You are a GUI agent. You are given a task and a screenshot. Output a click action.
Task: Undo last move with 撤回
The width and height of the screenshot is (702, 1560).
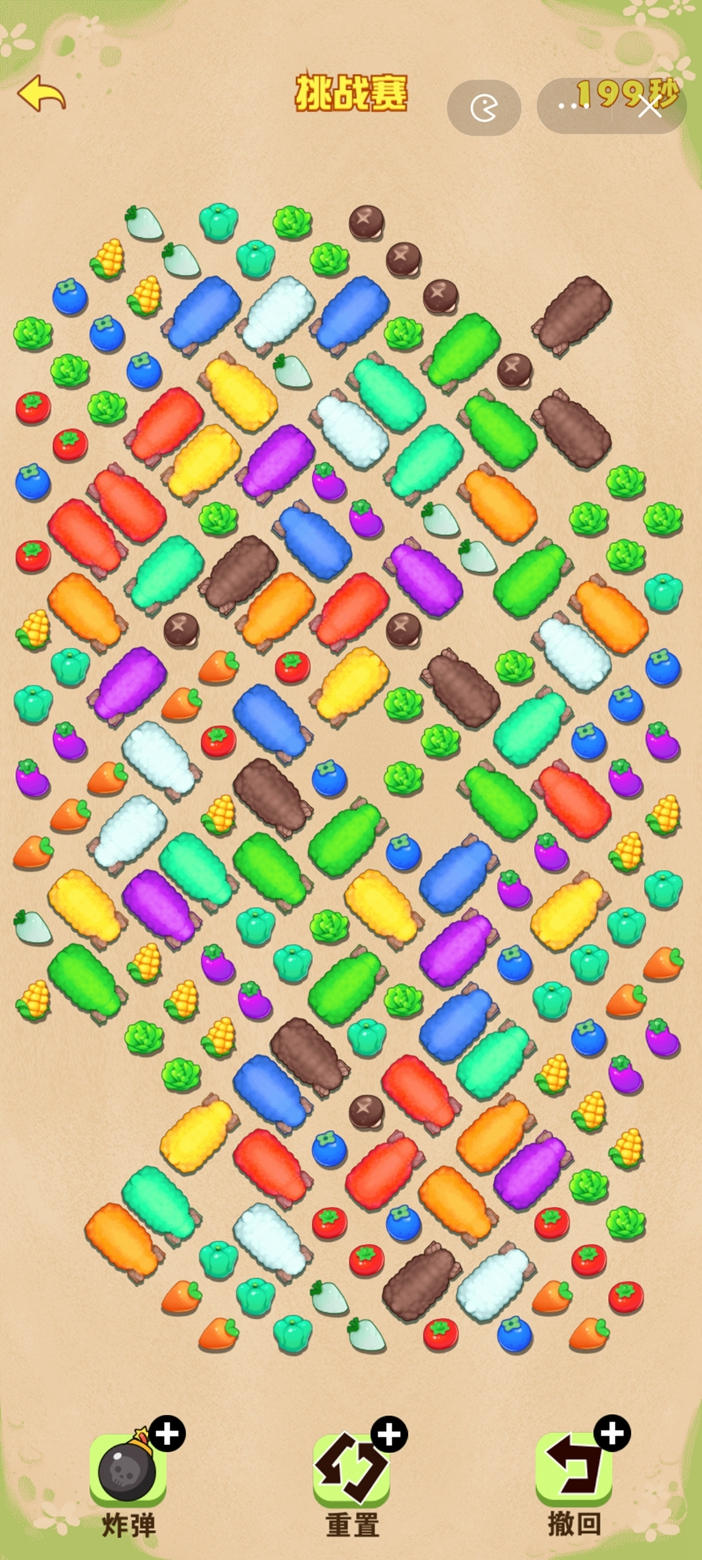574,1470
